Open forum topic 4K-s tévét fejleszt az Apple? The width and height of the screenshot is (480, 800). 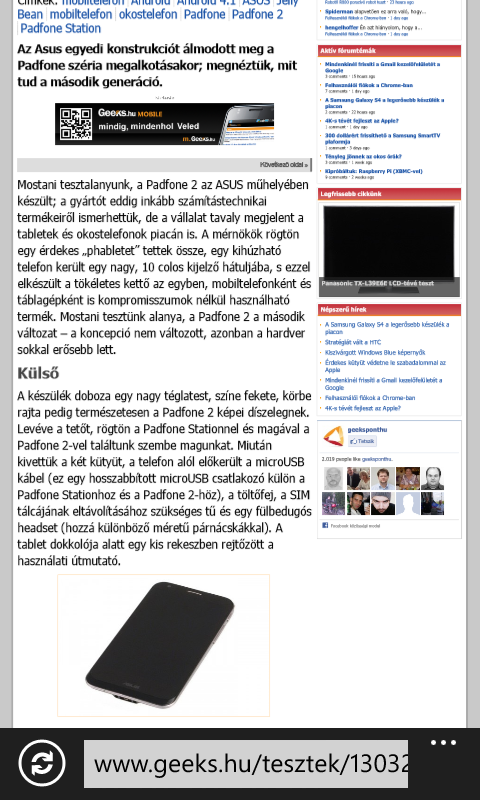(362, 121)
